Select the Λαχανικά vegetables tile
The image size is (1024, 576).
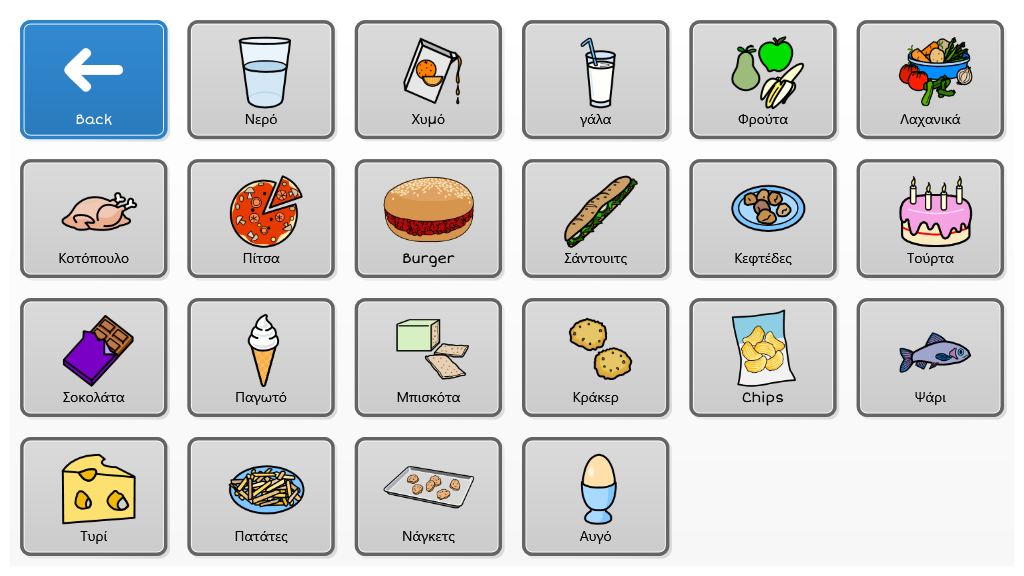[929, 80]
